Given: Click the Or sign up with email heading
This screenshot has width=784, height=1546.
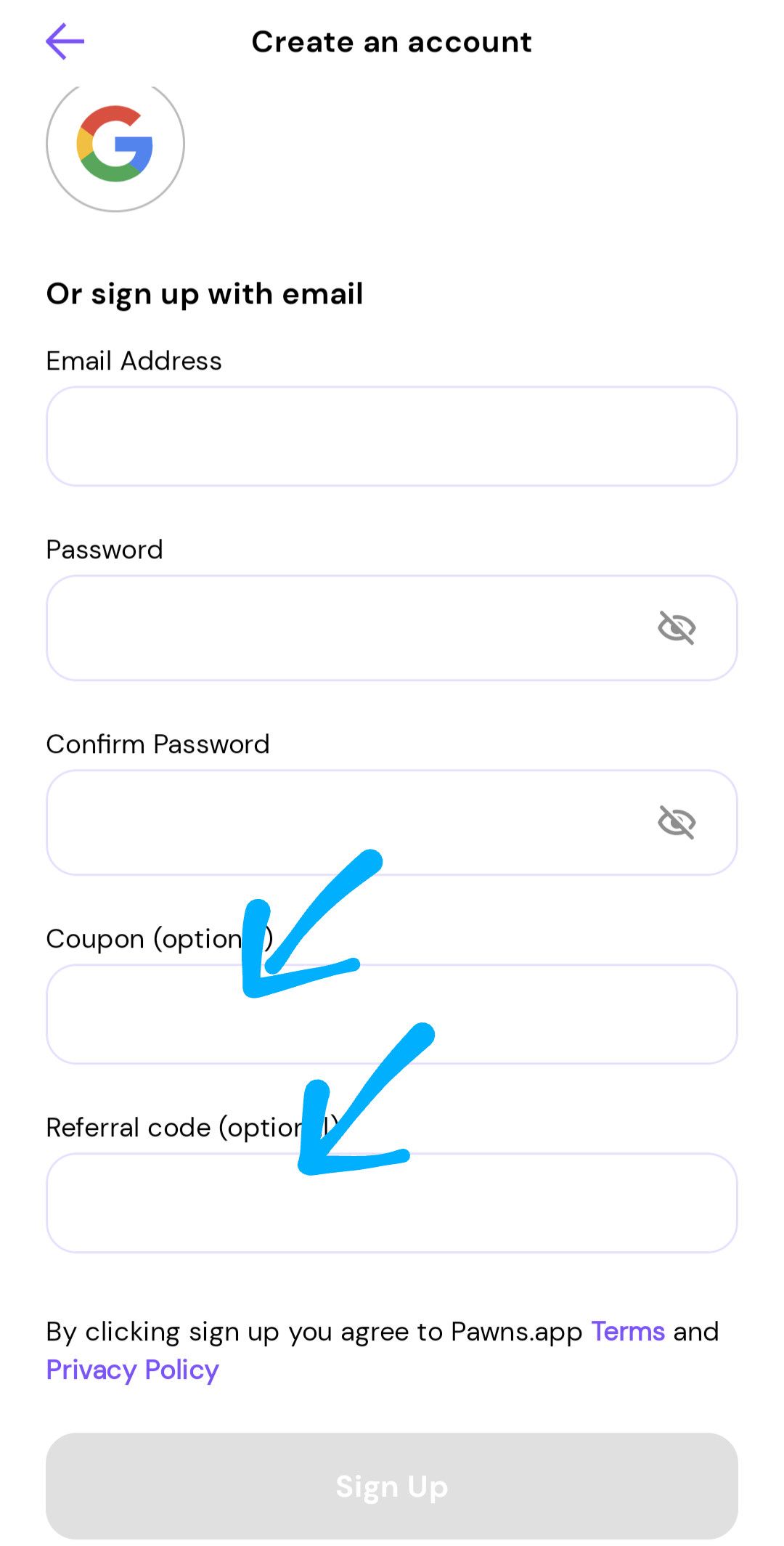Looking at the screenshot, I should [205, 293].
